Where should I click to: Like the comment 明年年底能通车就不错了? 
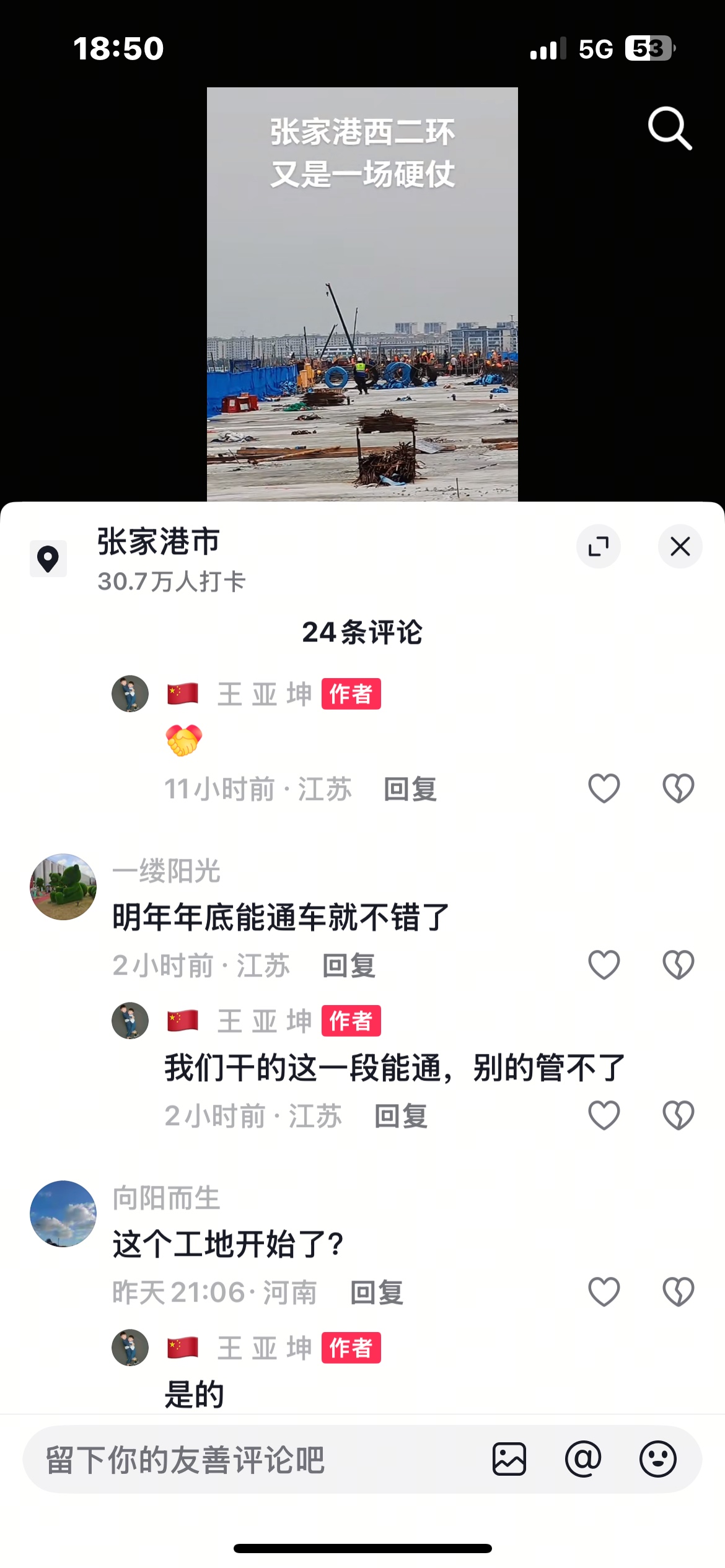pyautogui.click(x=604, y=965)
